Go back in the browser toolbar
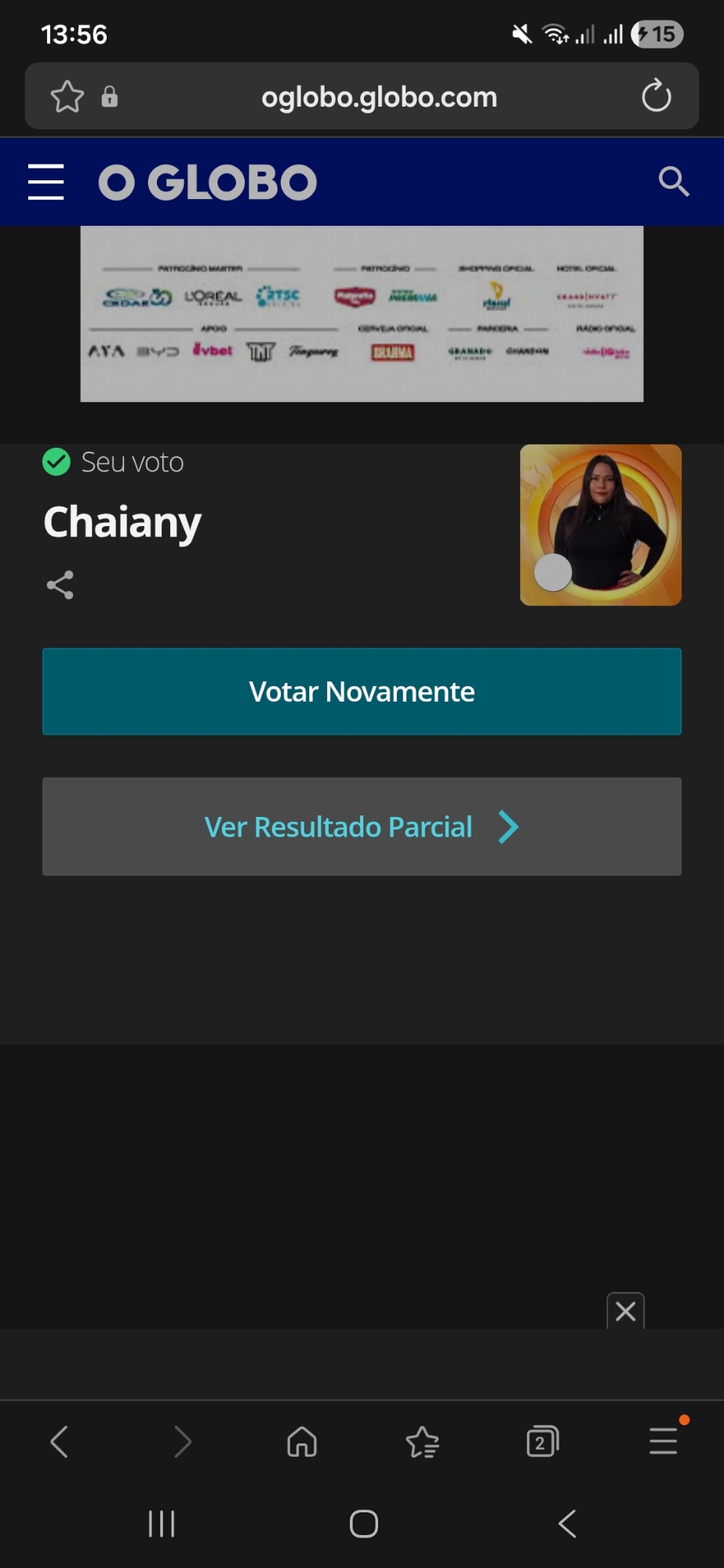This screenshot has width=724, height=1568. pos(60,1441)
